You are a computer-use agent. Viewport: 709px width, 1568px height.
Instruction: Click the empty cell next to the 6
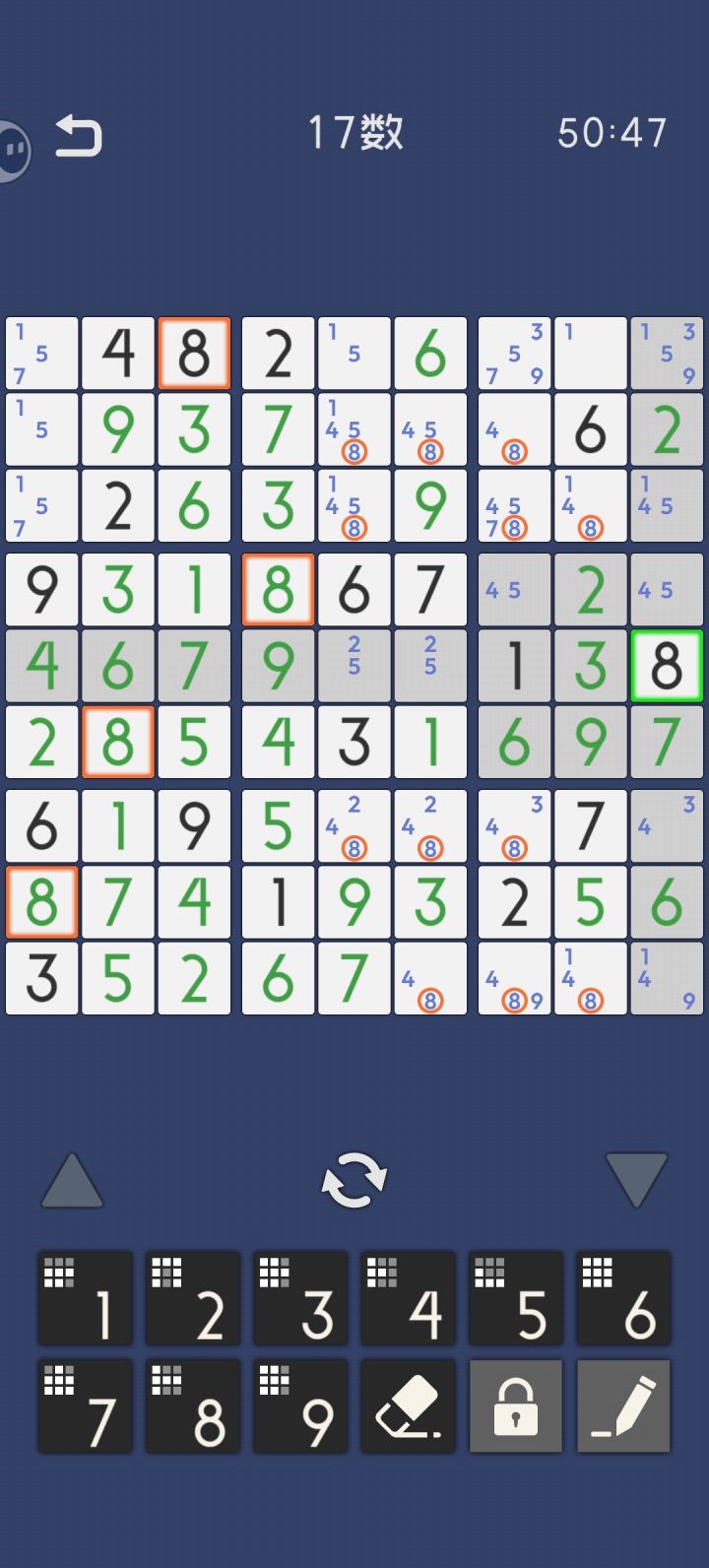tap(590, 353)
